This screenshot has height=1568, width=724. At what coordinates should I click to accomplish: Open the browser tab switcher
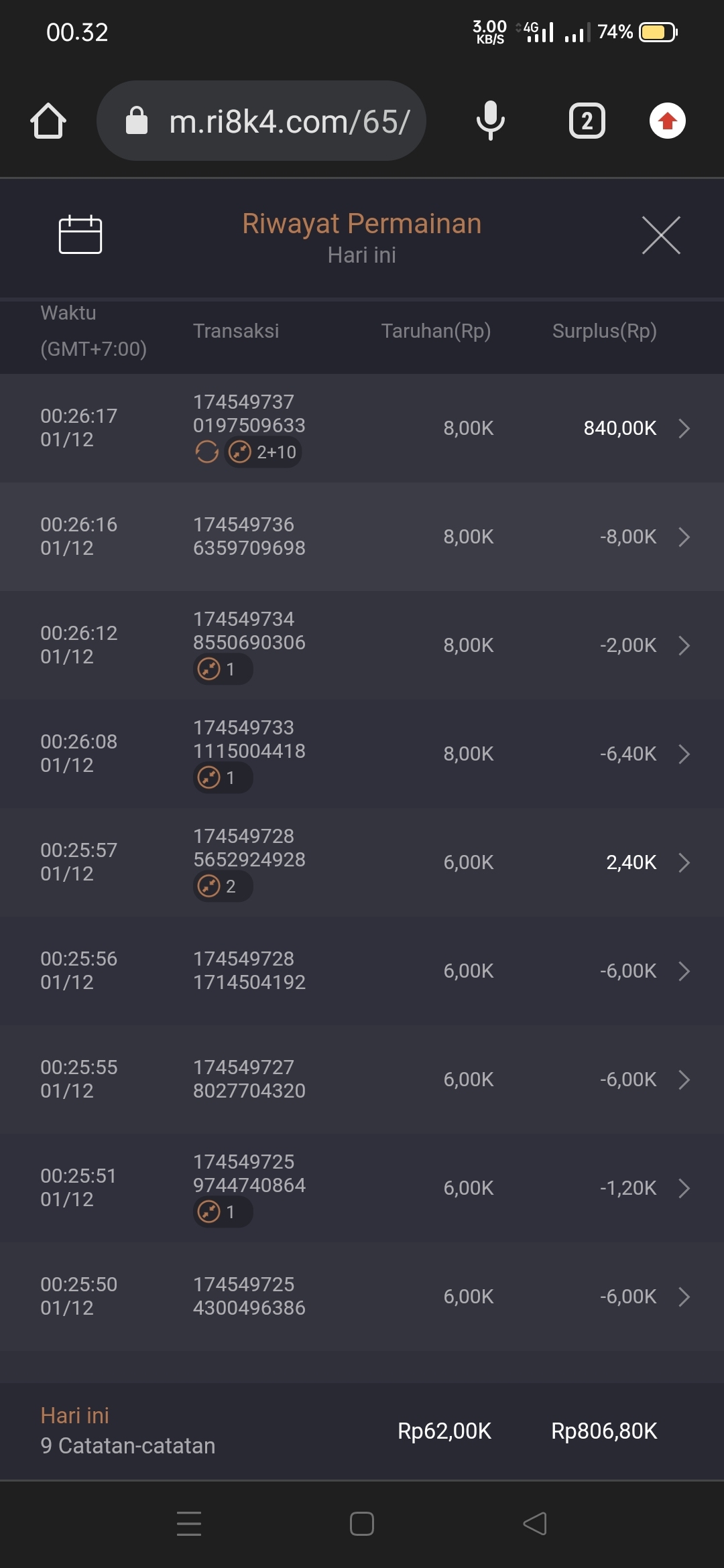coord(587,121)
